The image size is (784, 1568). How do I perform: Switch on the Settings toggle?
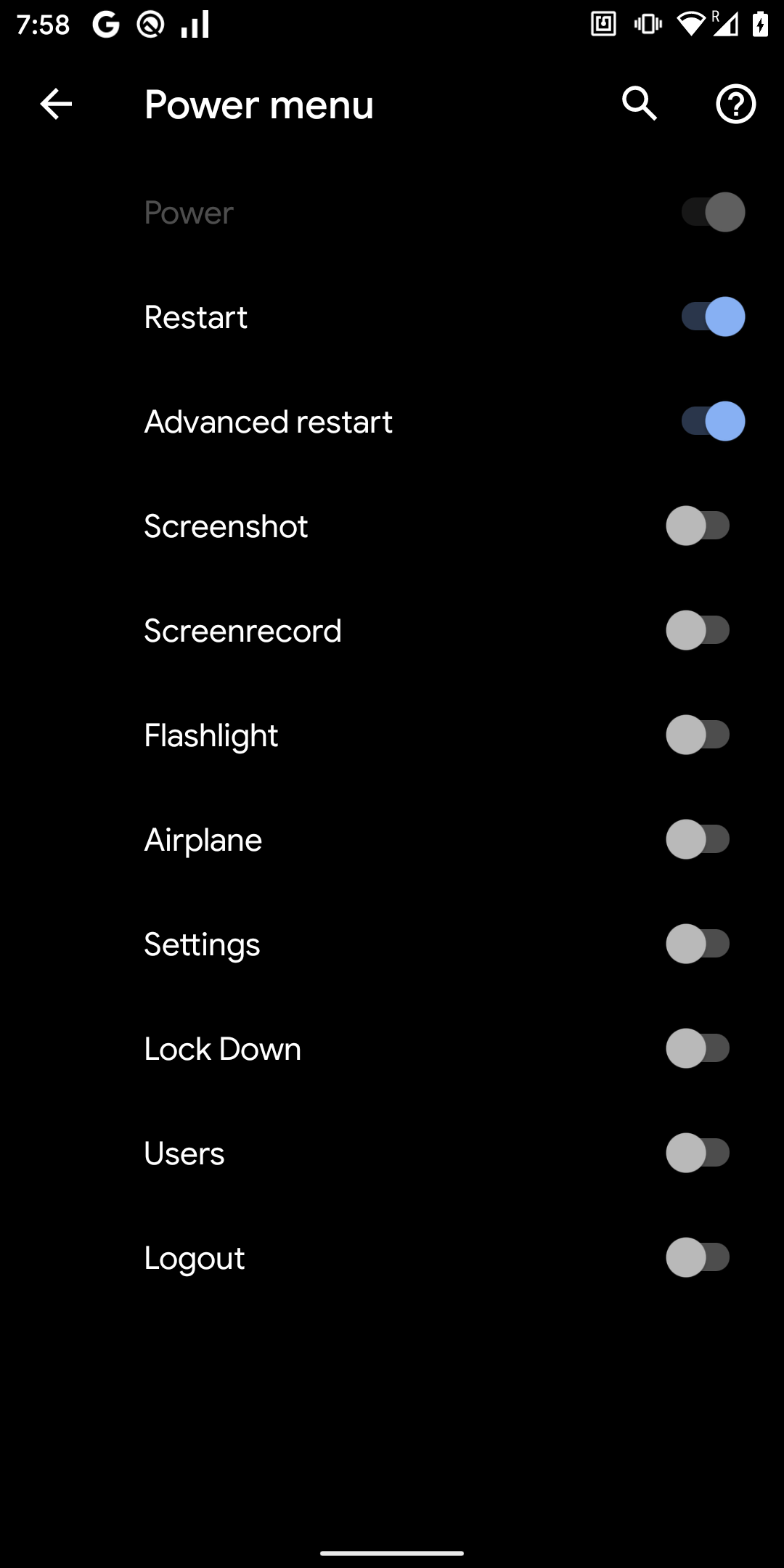pos(698,944)
